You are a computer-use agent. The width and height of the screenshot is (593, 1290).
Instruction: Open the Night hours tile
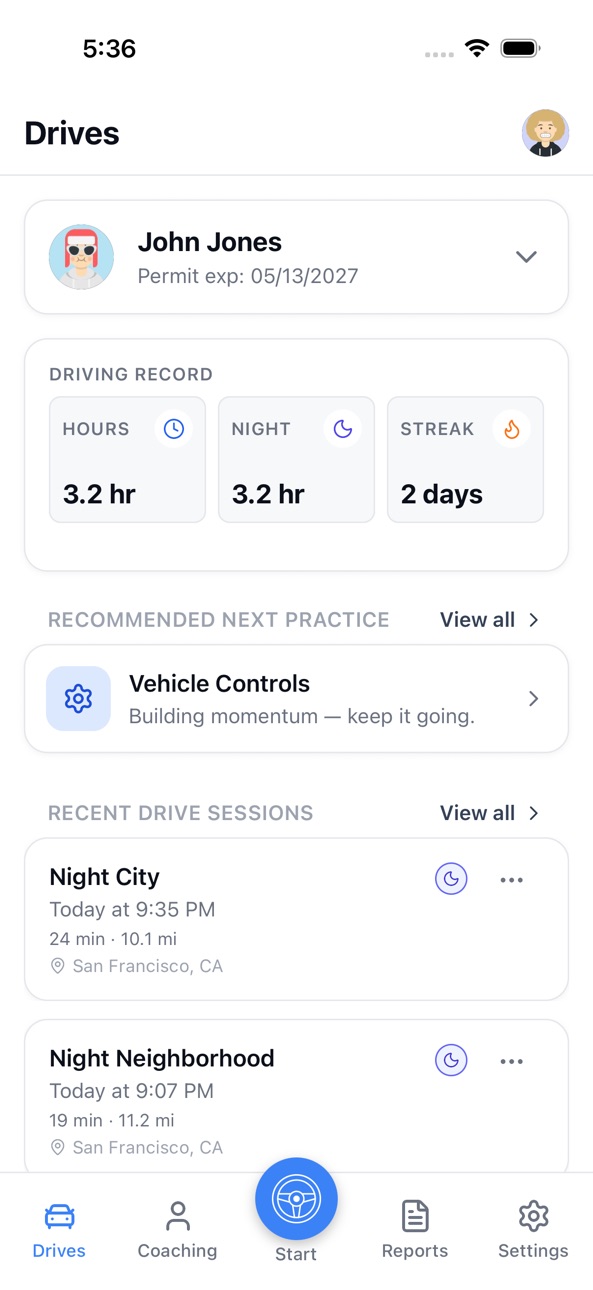coord(296,459)
